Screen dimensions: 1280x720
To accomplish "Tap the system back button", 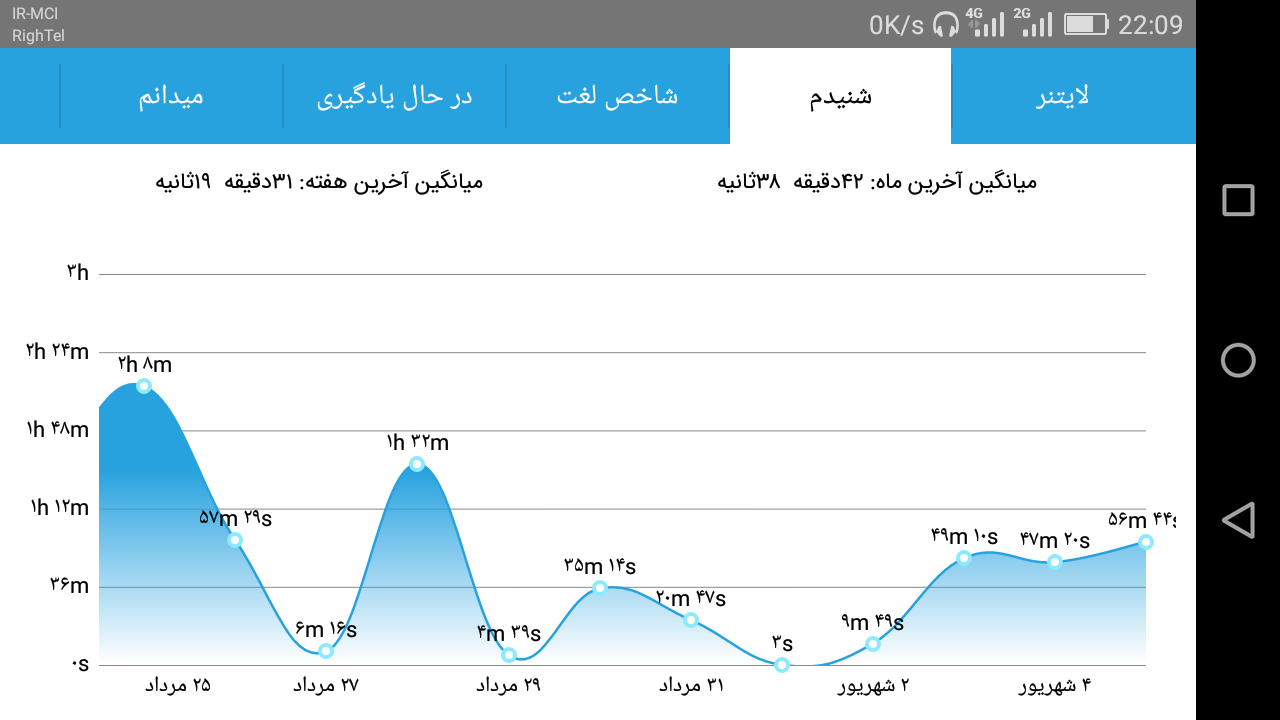I will [1238, 520].
